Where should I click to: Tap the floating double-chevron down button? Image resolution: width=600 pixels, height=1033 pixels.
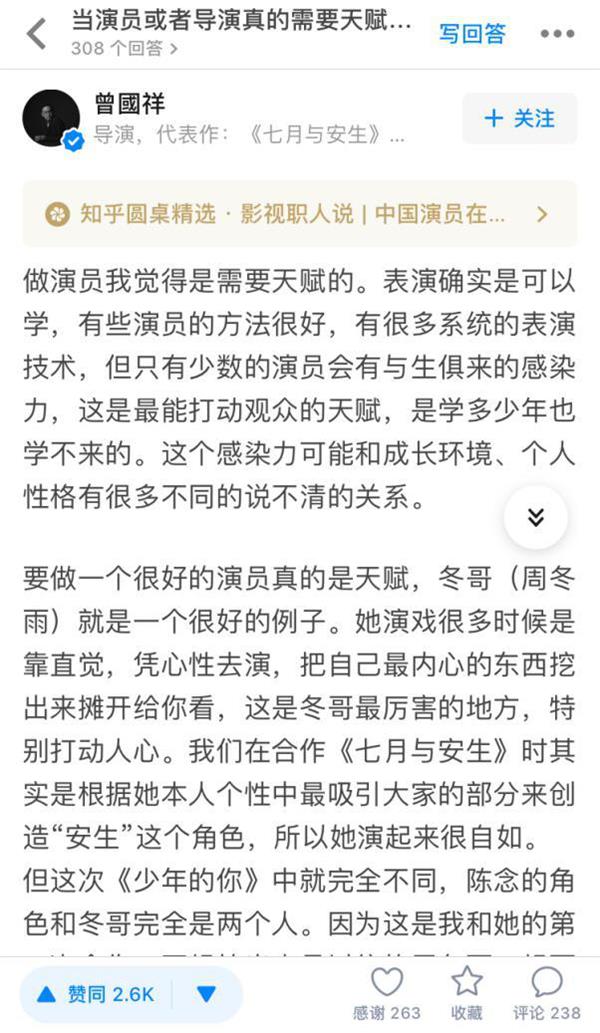tap(536, 517)
